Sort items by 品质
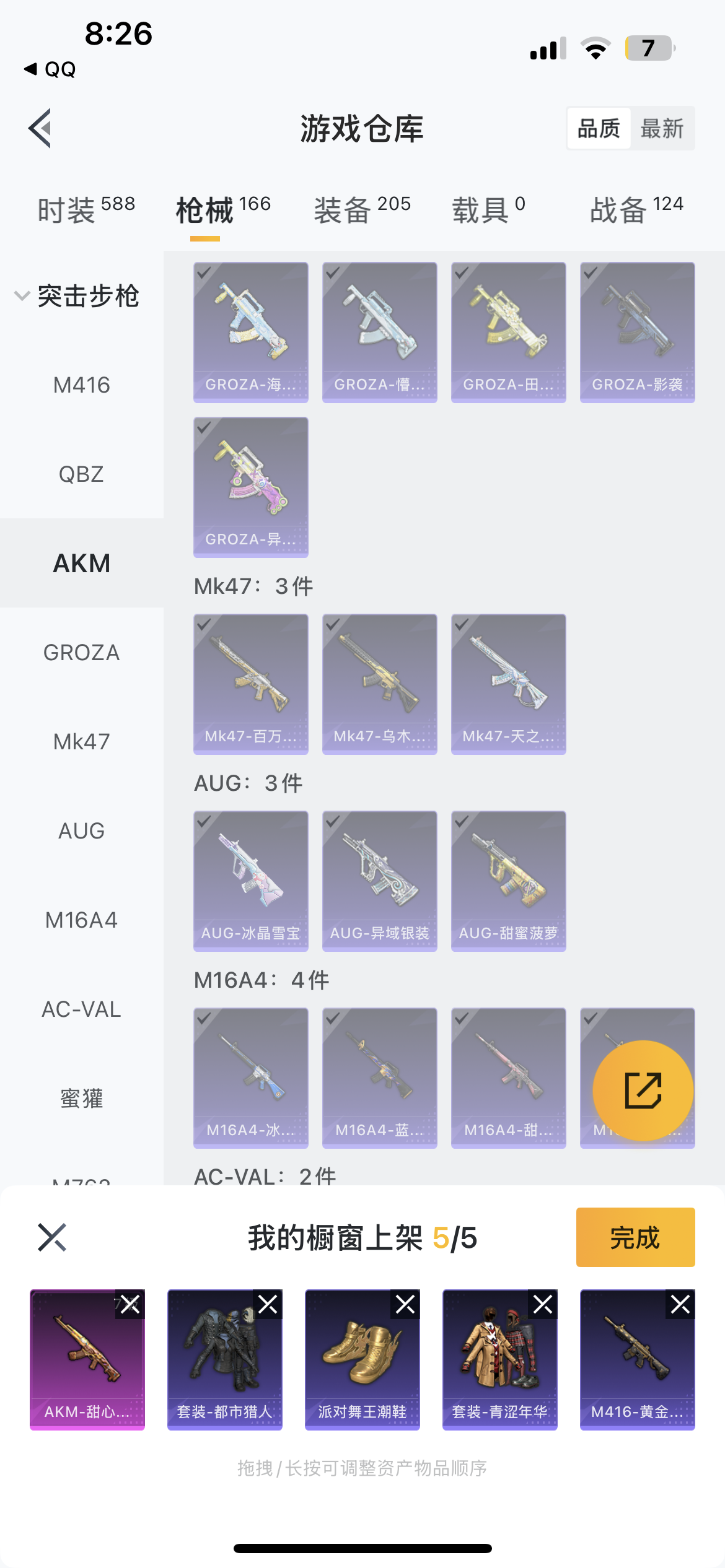725x1568 pixels. point(599,129)
